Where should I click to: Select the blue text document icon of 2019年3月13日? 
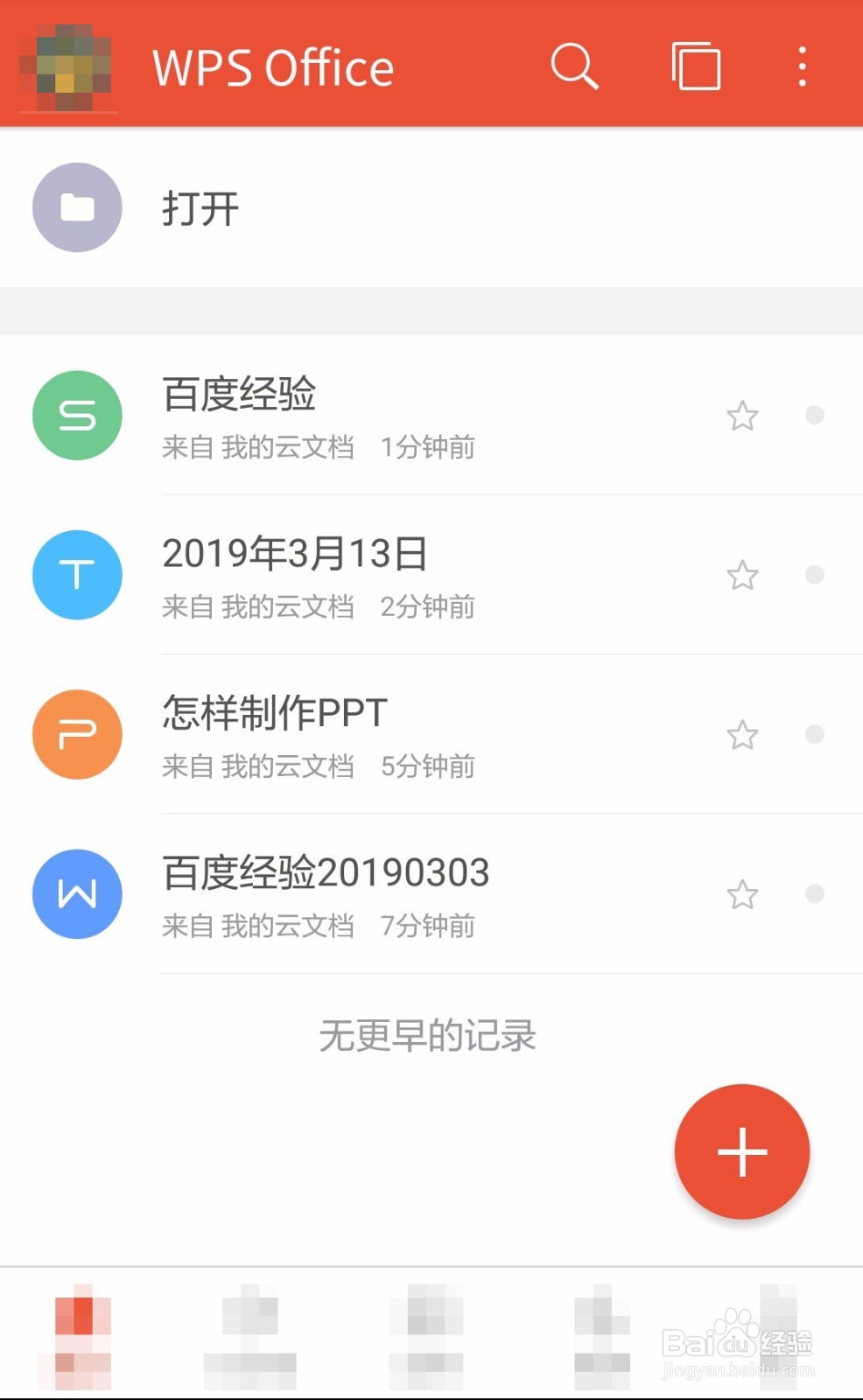[x=76, y=575]
